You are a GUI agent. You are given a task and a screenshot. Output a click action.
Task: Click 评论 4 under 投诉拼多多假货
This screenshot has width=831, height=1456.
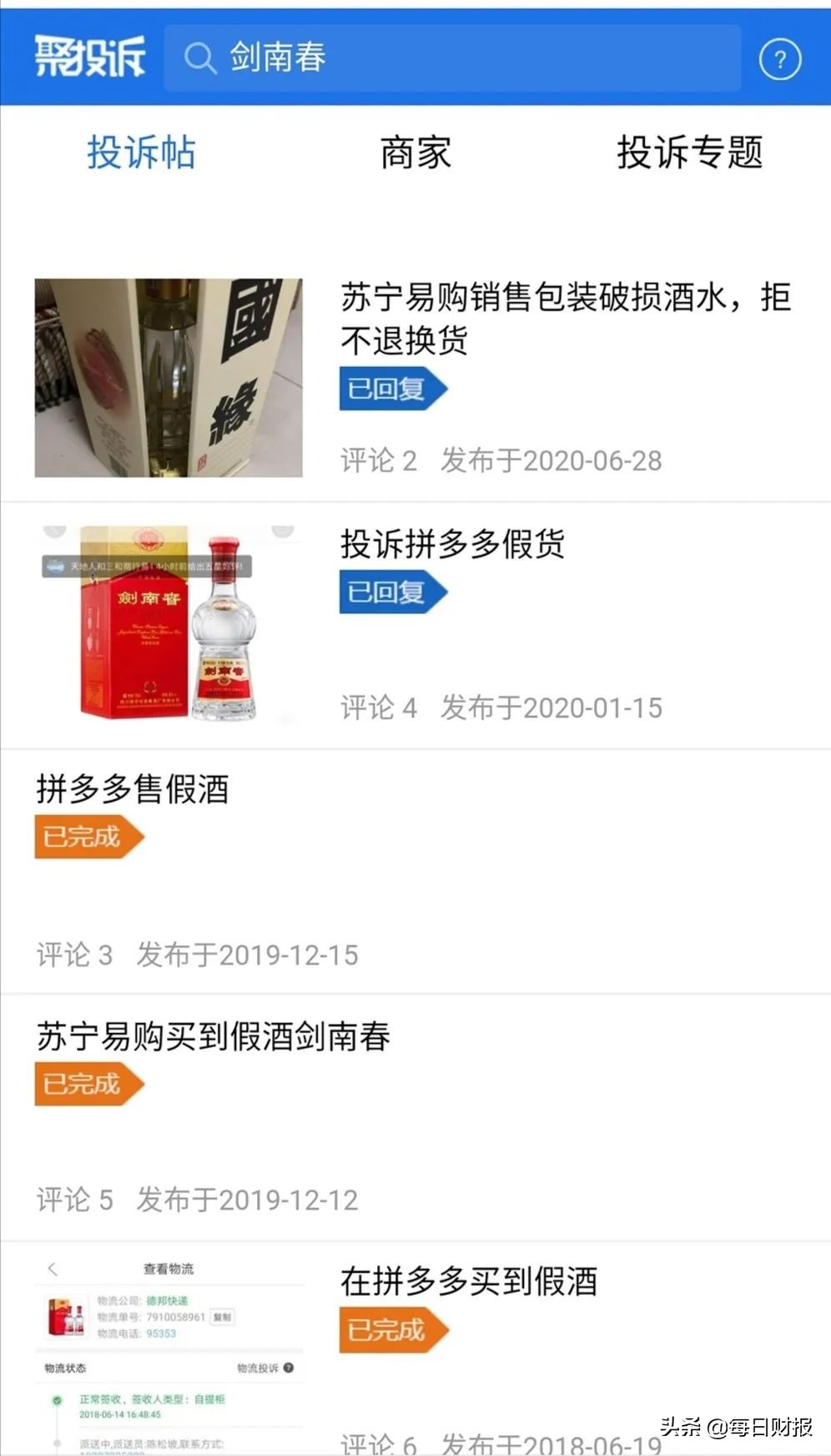[380, 706]
